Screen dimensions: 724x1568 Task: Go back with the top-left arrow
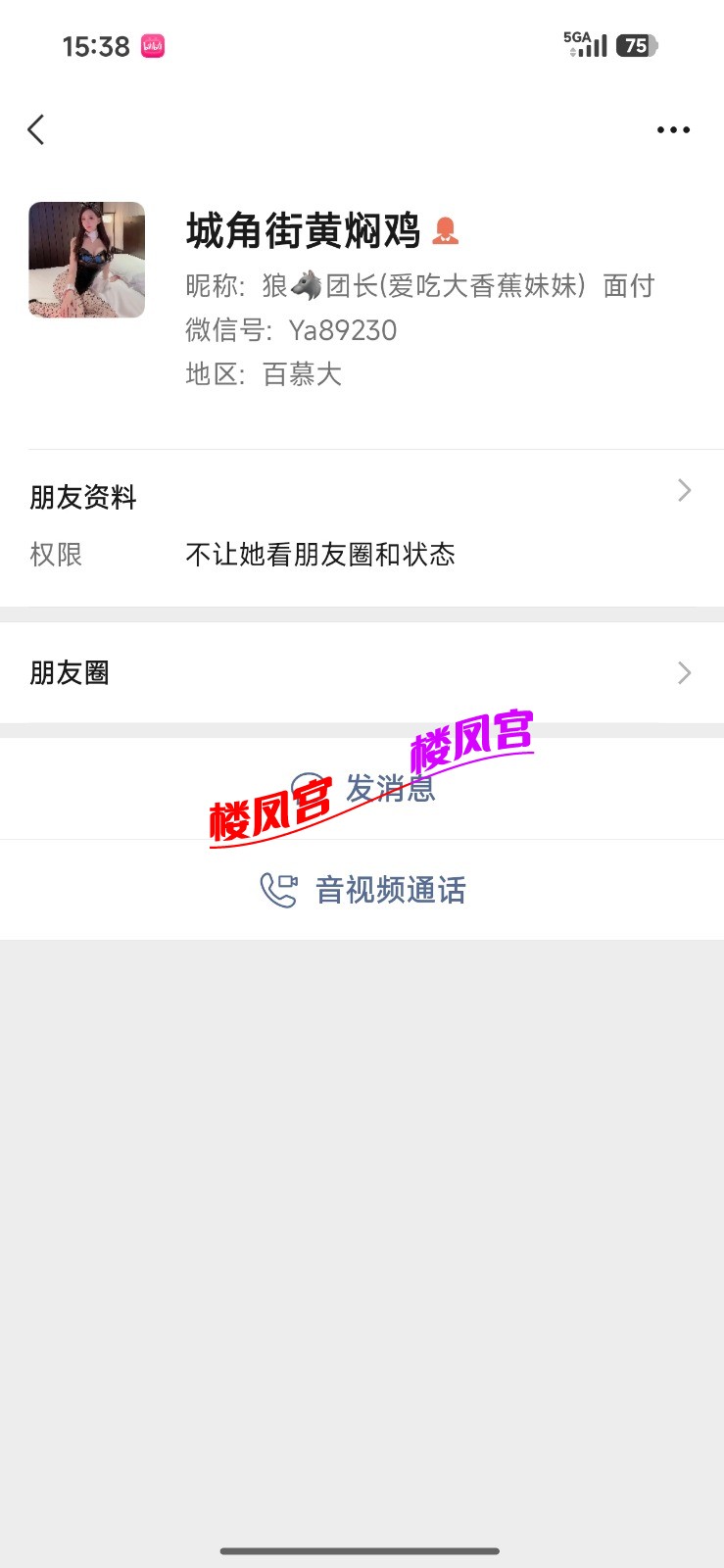point(36,129)
